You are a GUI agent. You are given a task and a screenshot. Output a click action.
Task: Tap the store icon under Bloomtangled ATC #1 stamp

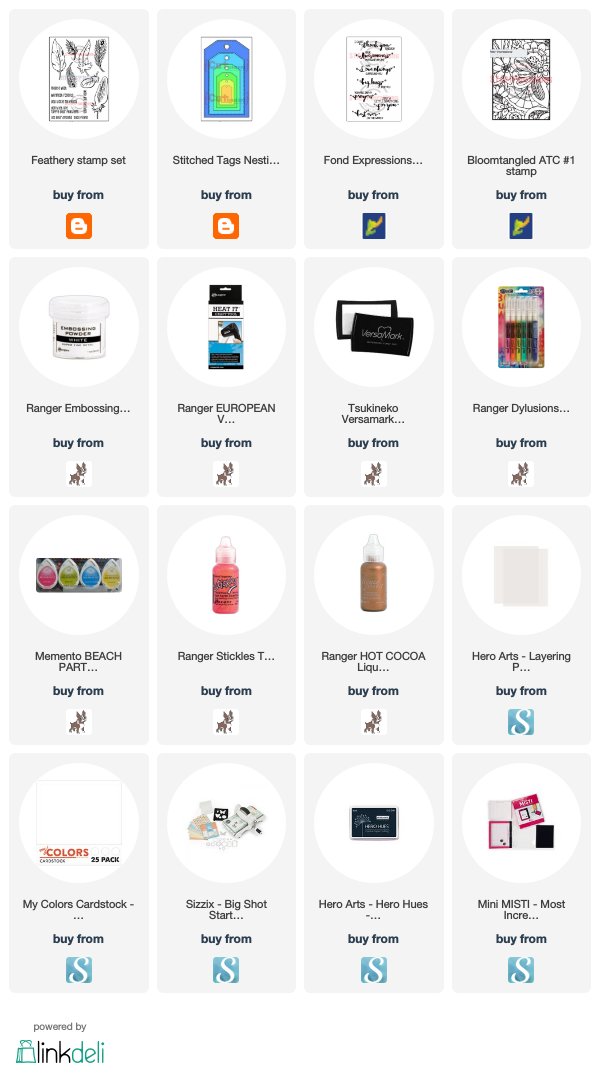pos(521,226)
